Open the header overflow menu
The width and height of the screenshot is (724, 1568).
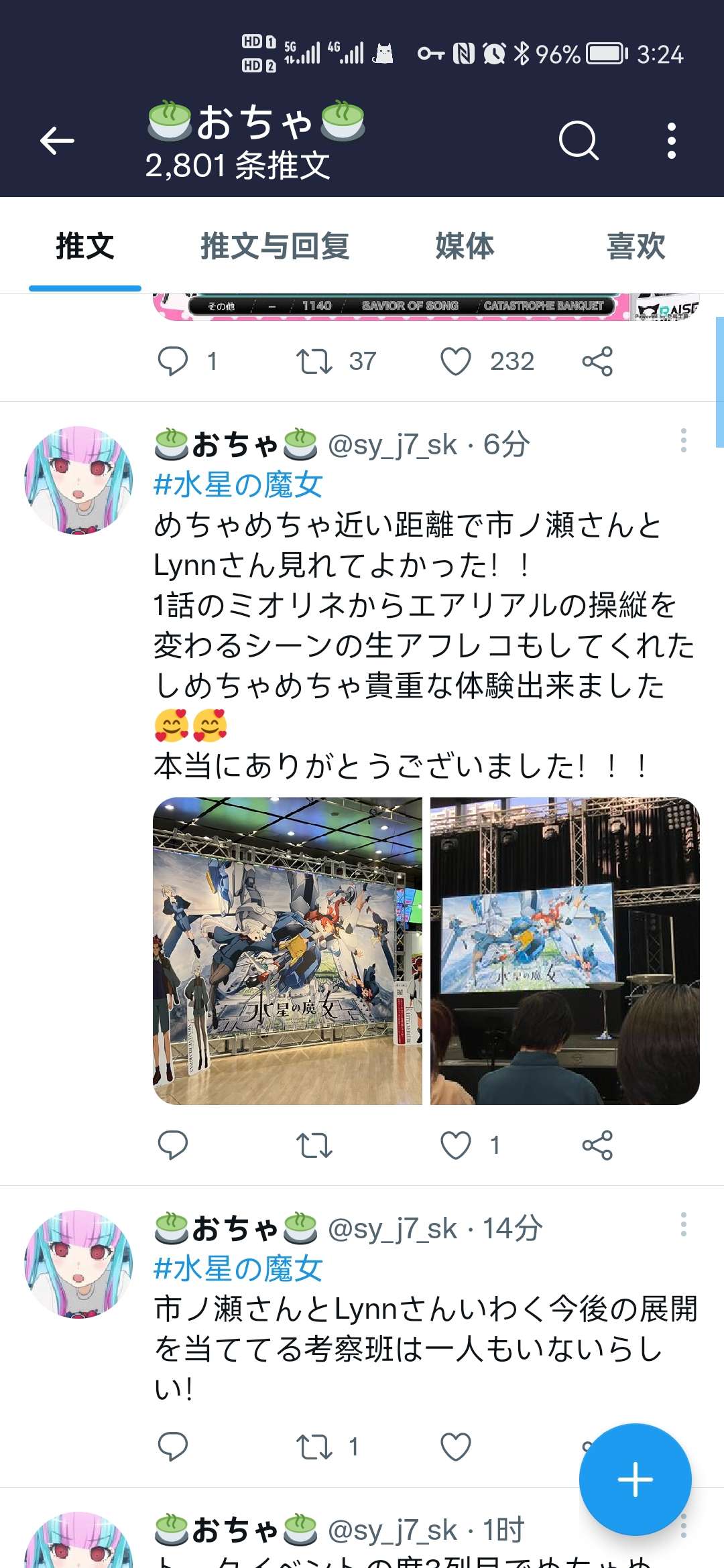pyautogui.click(x=671, y=141)
